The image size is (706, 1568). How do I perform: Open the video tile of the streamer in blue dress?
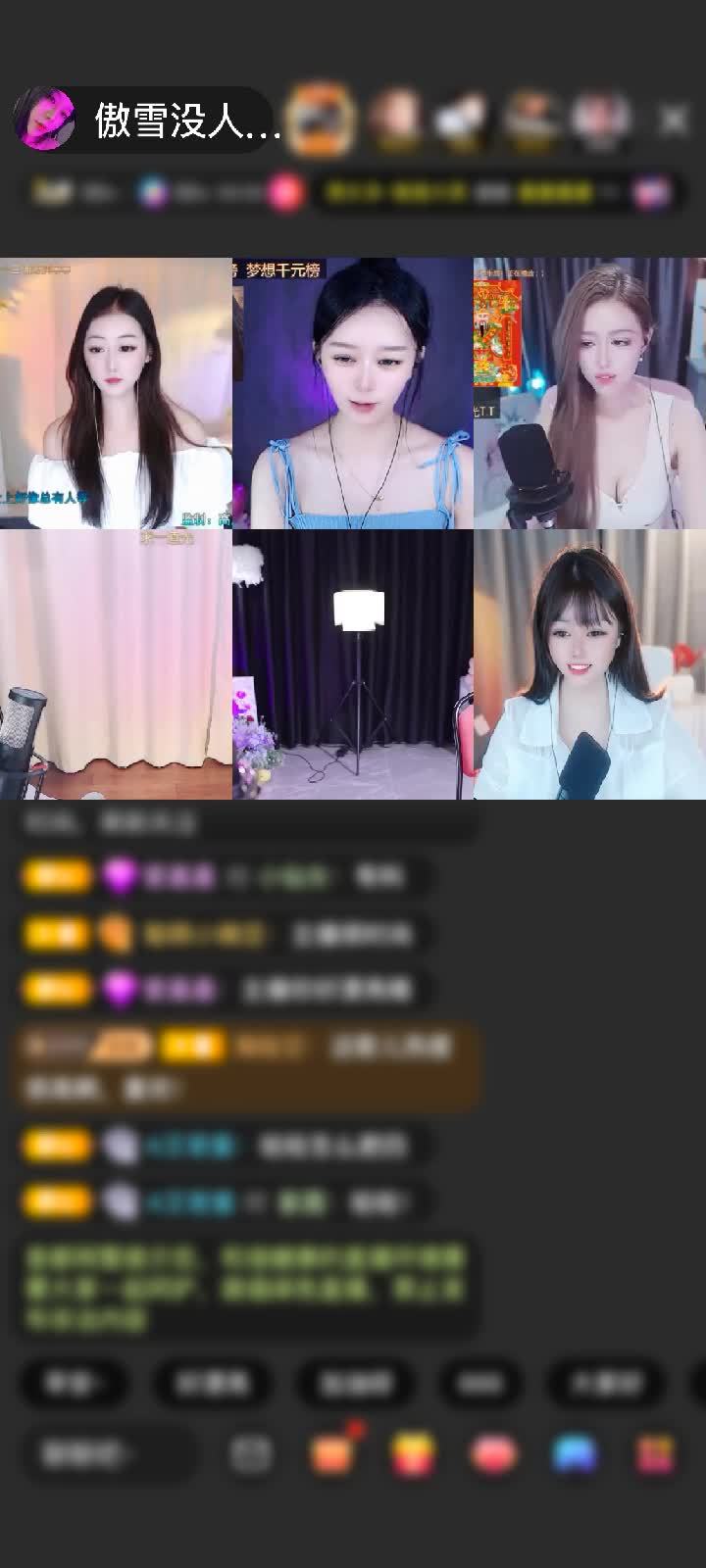[x=353, y=394]
